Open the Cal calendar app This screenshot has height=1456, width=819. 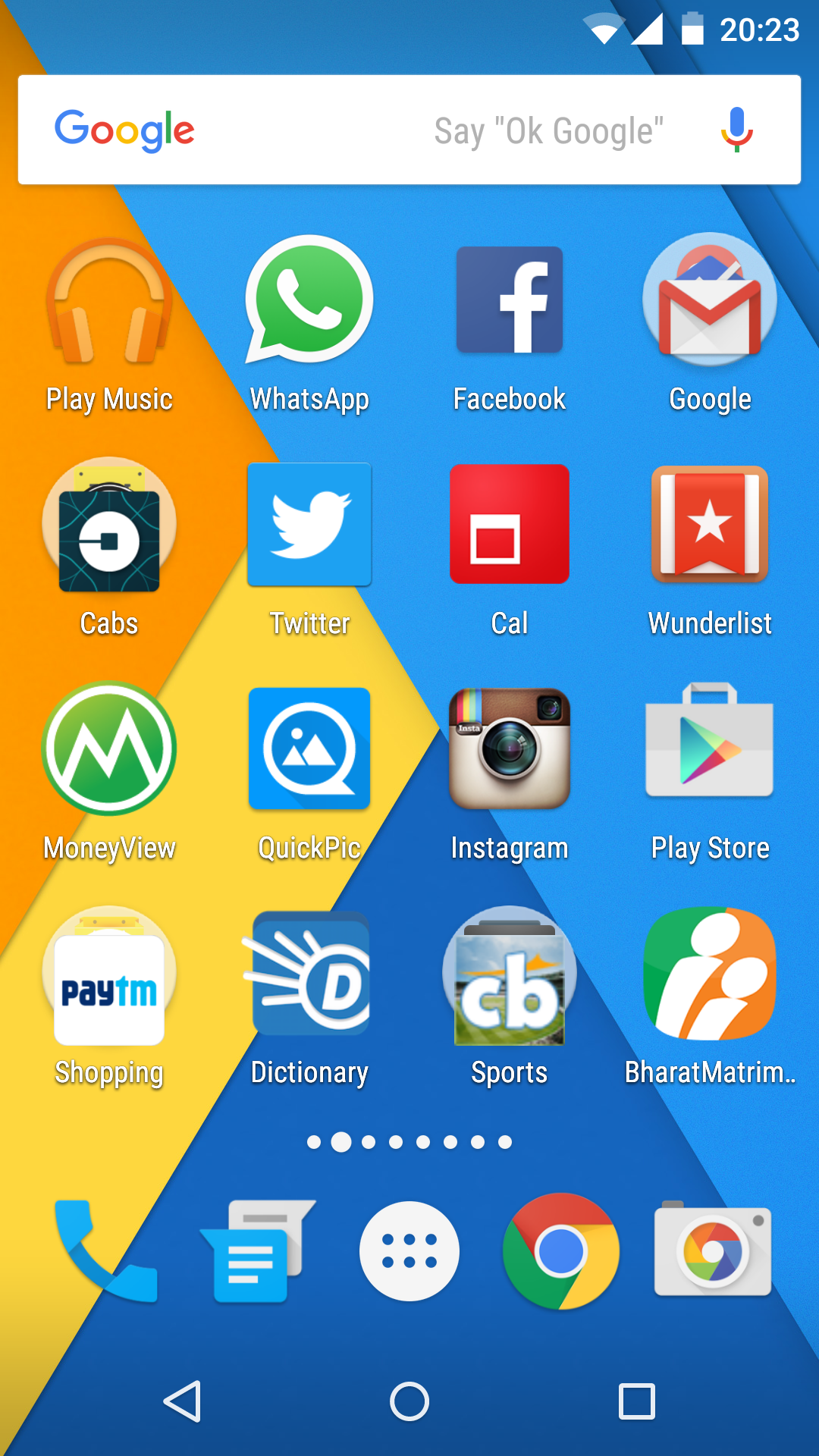coord(510,525)
